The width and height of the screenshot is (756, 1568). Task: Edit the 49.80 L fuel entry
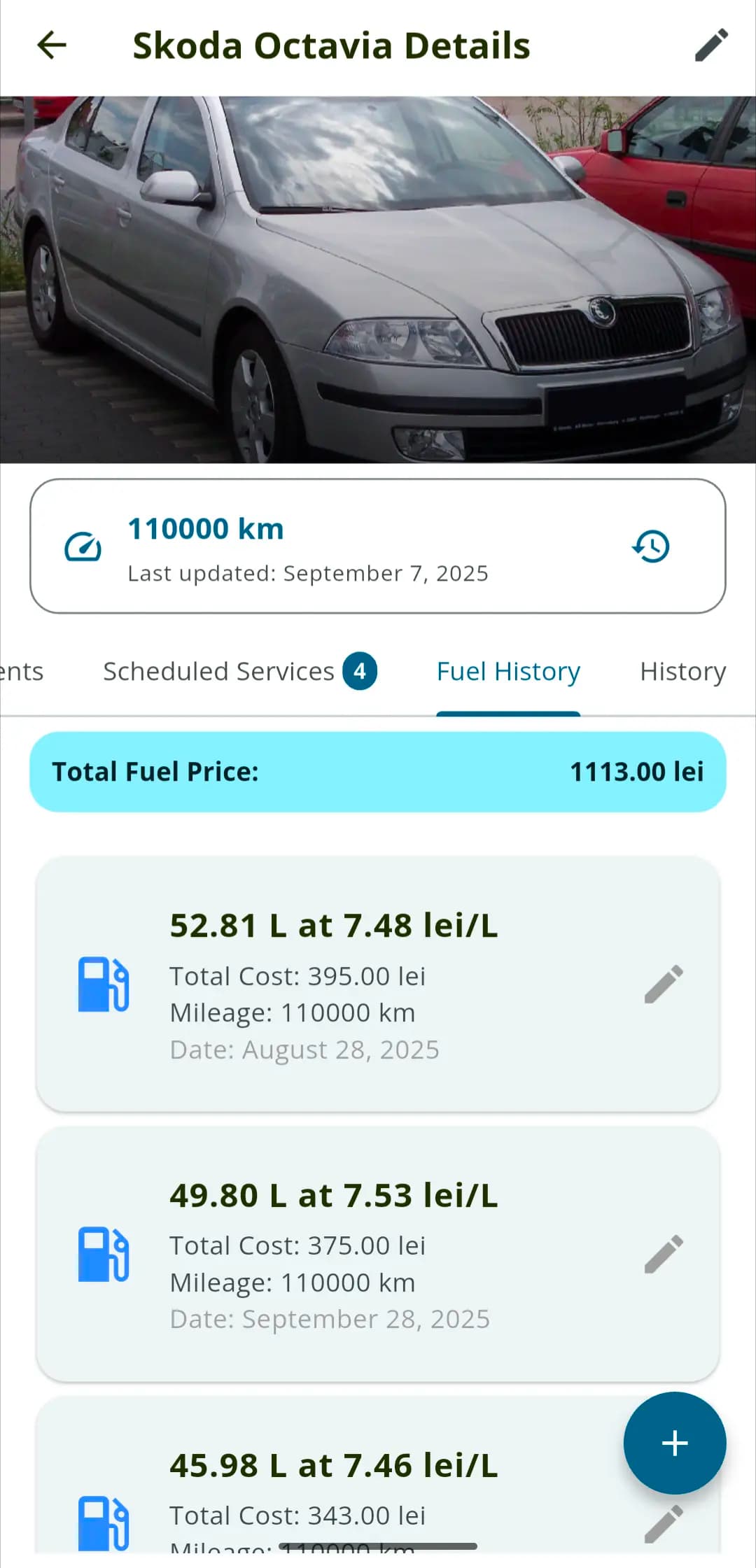664,1254
